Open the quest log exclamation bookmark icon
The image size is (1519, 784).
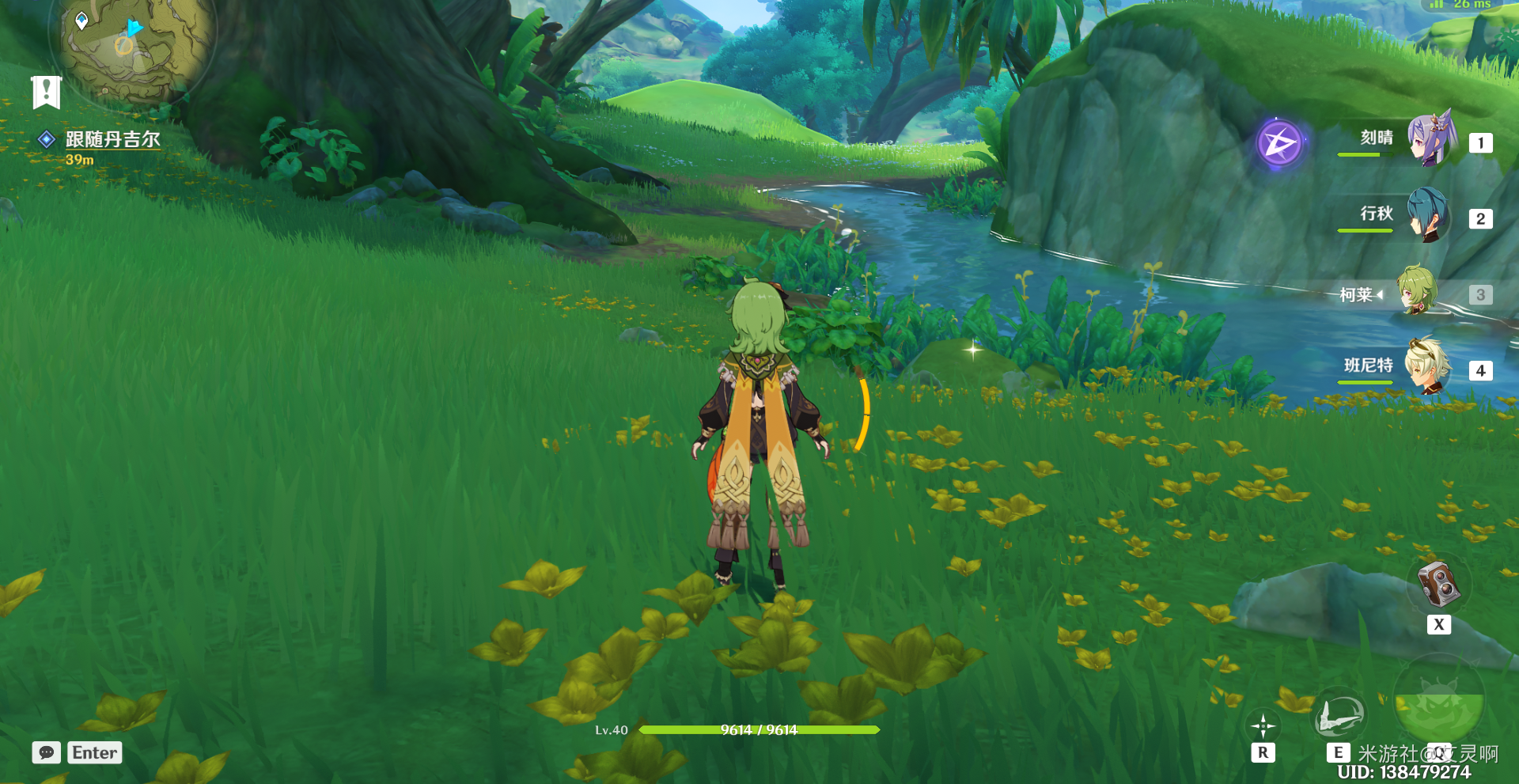pos(46,92)
